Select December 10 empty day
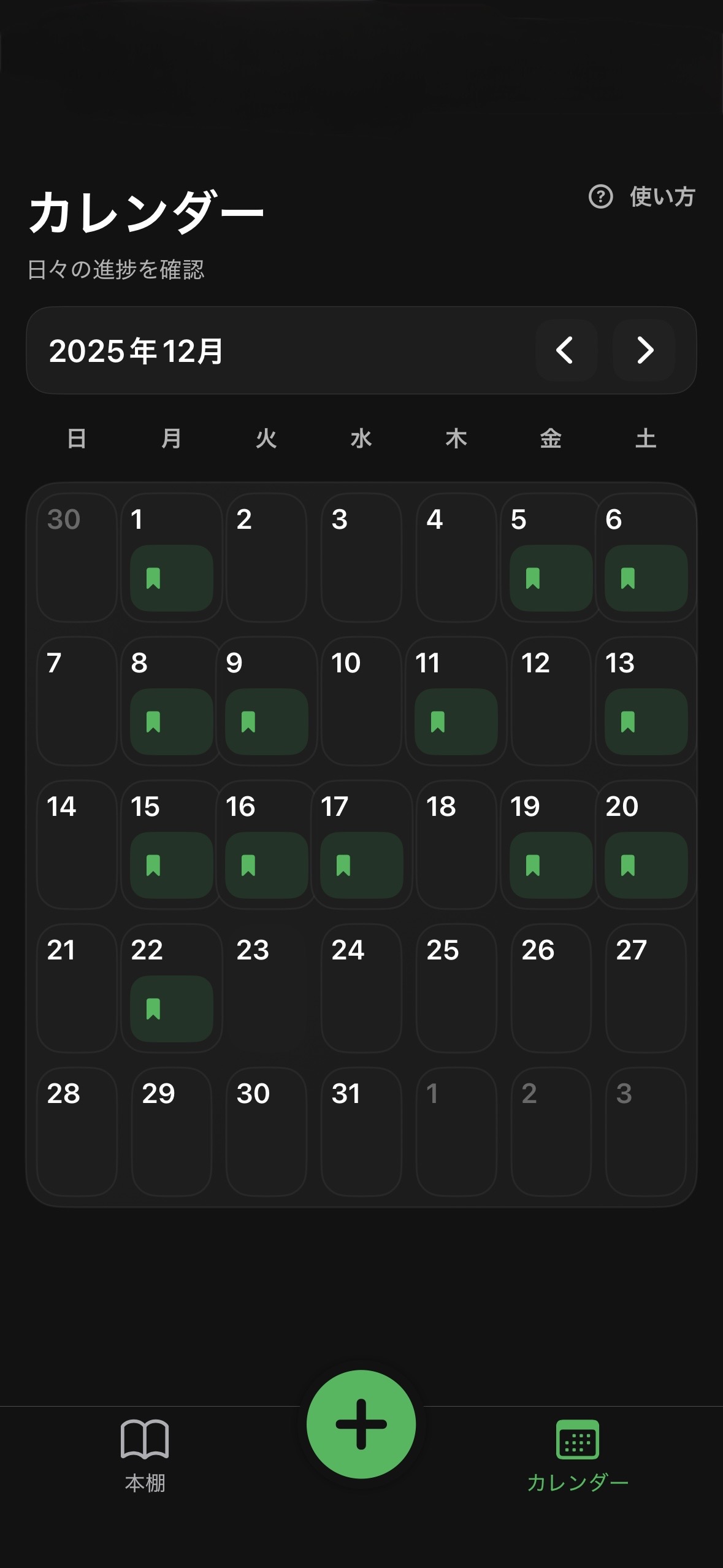The height and width of the screenshot is (1568, 723). 361,701
